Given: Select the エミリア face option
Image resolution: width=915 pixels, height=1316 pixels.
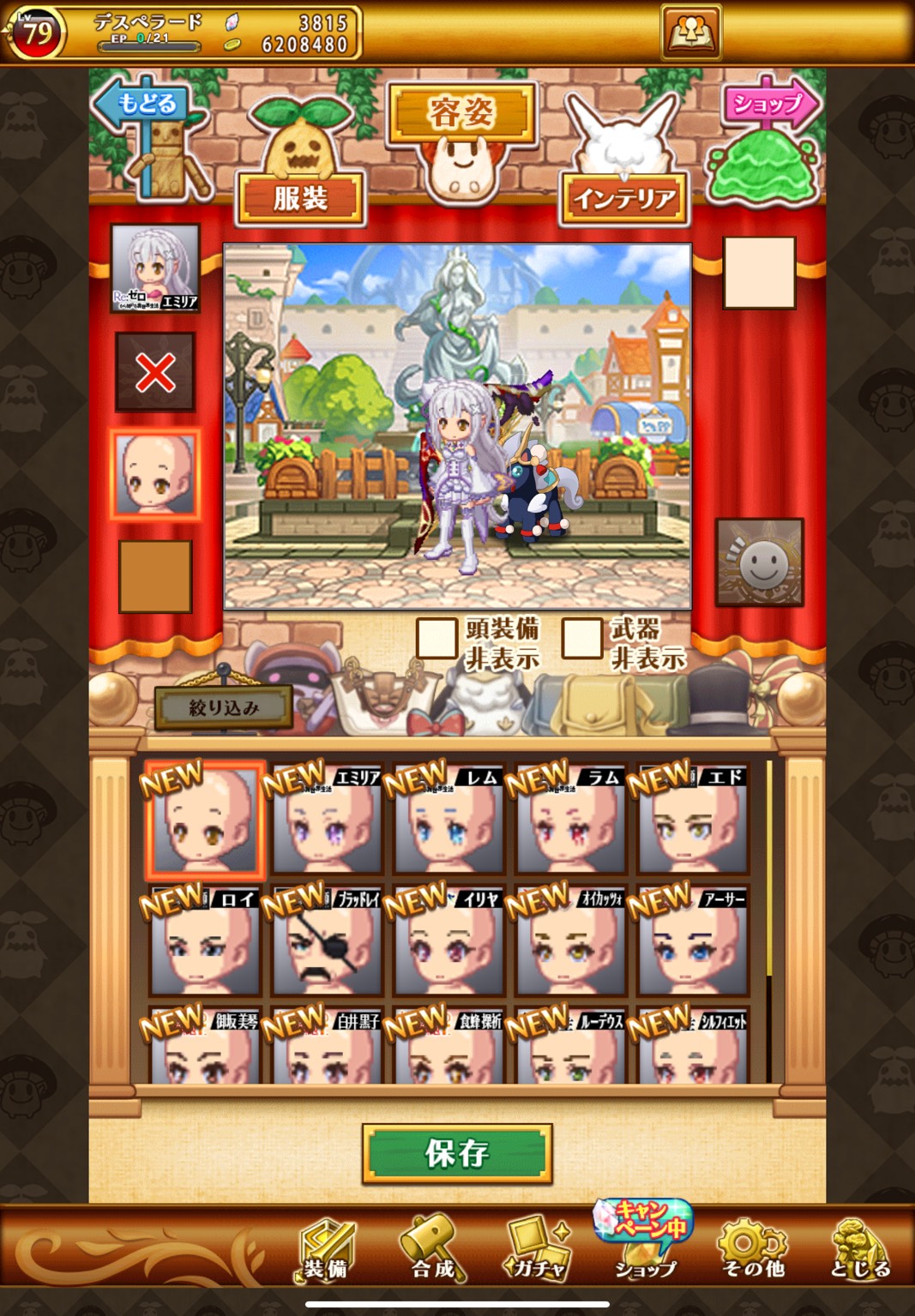Looking at the screenshot, I should point(326,820).
